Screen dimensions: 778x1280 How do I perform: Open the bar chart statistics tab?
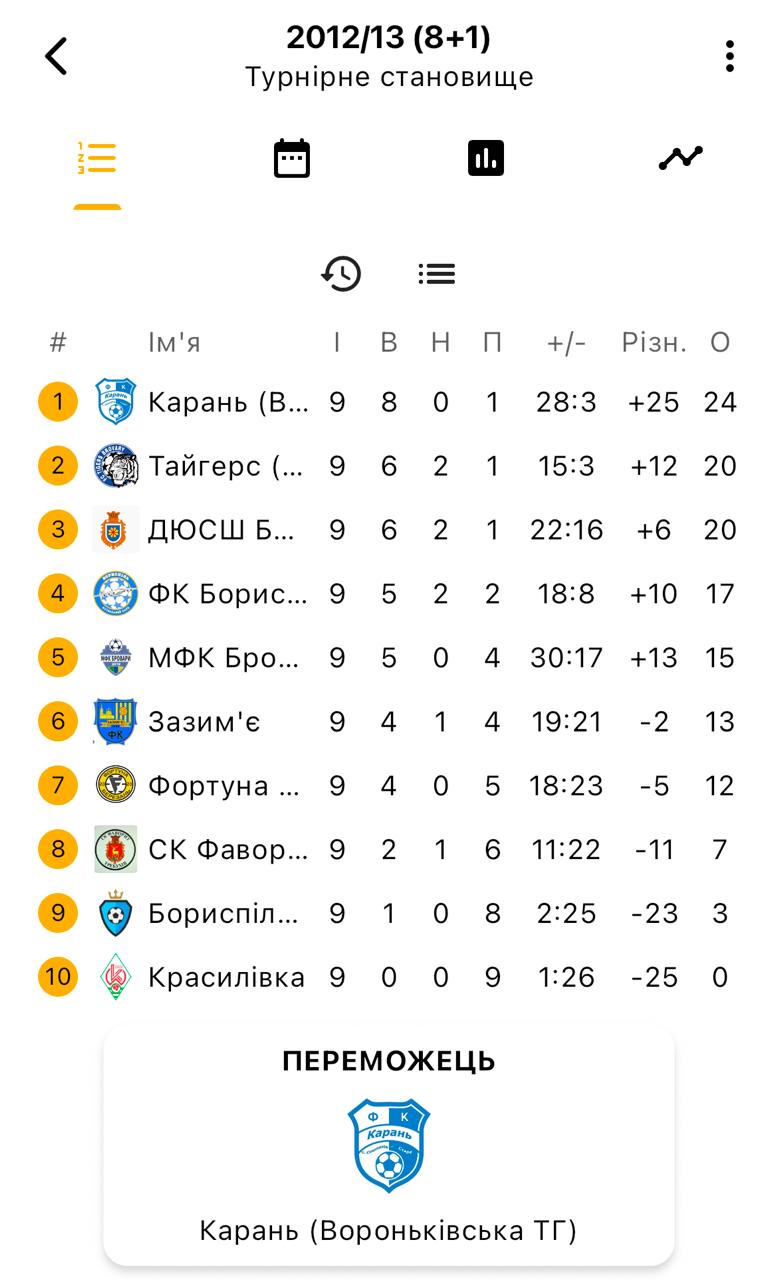point(486,158)
